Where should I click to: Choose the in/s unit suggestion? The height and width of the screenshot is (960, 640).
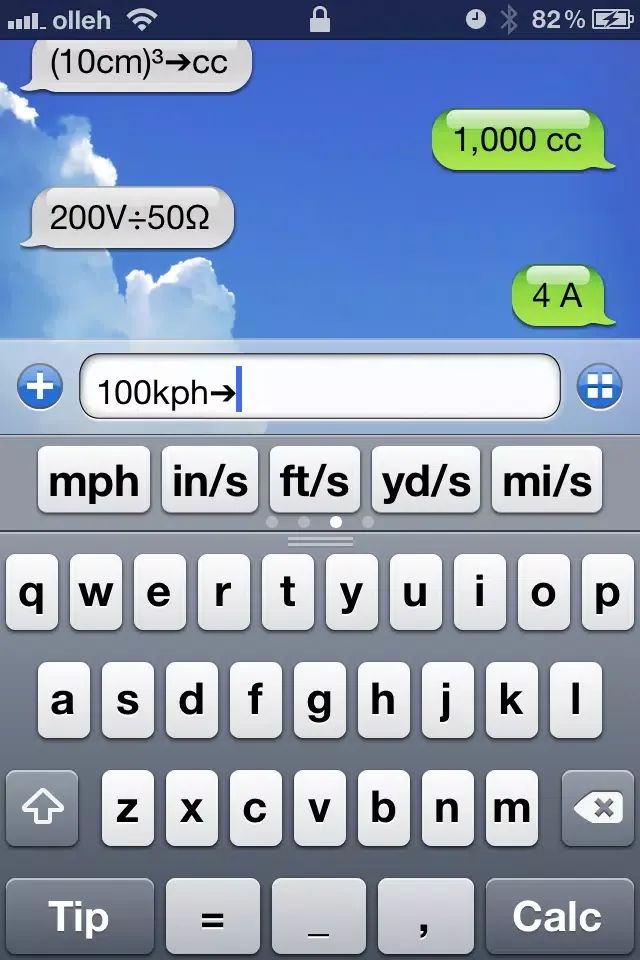[210, 481]
